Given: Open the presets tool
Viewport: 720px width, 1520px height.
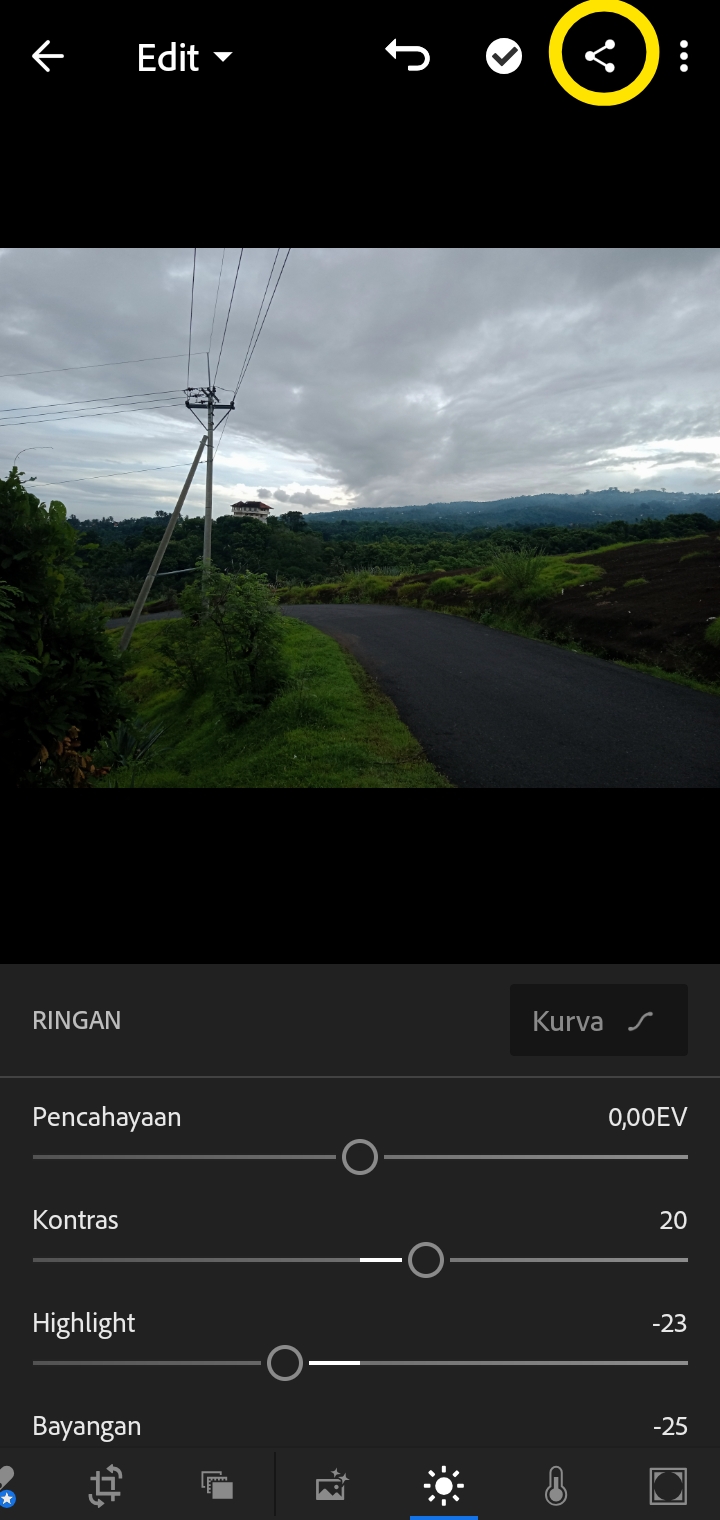Looking at the screenshot, I should click(217, 1486).
